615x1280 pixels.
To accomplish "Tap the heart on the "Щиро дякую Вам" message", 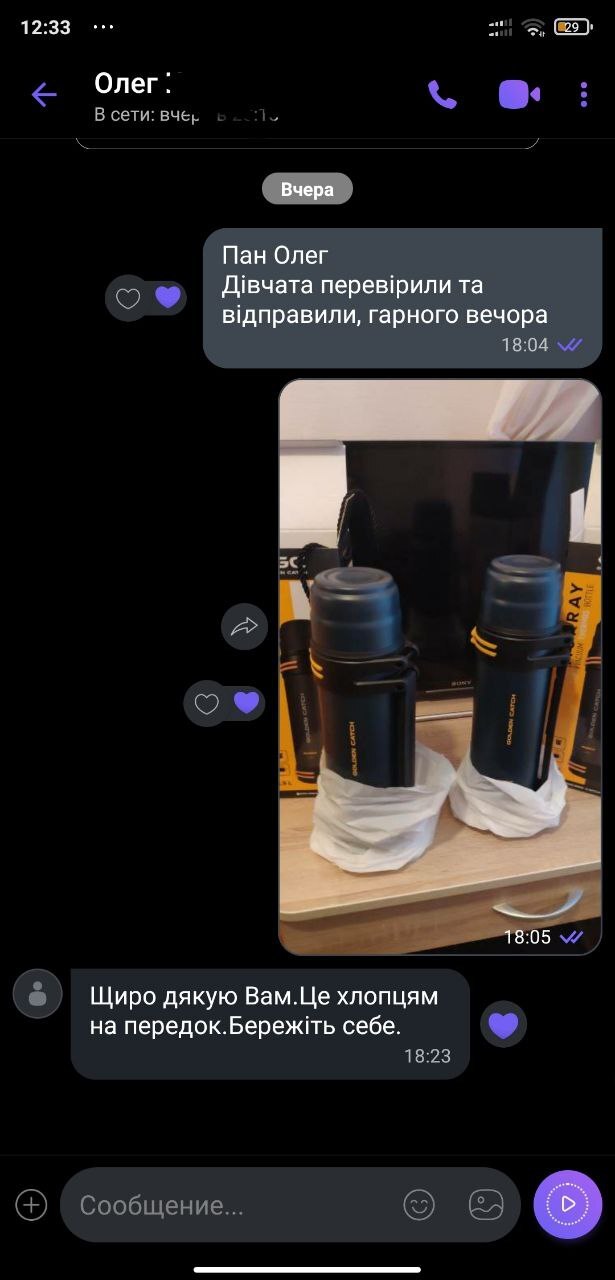I will coord(503,1025).
